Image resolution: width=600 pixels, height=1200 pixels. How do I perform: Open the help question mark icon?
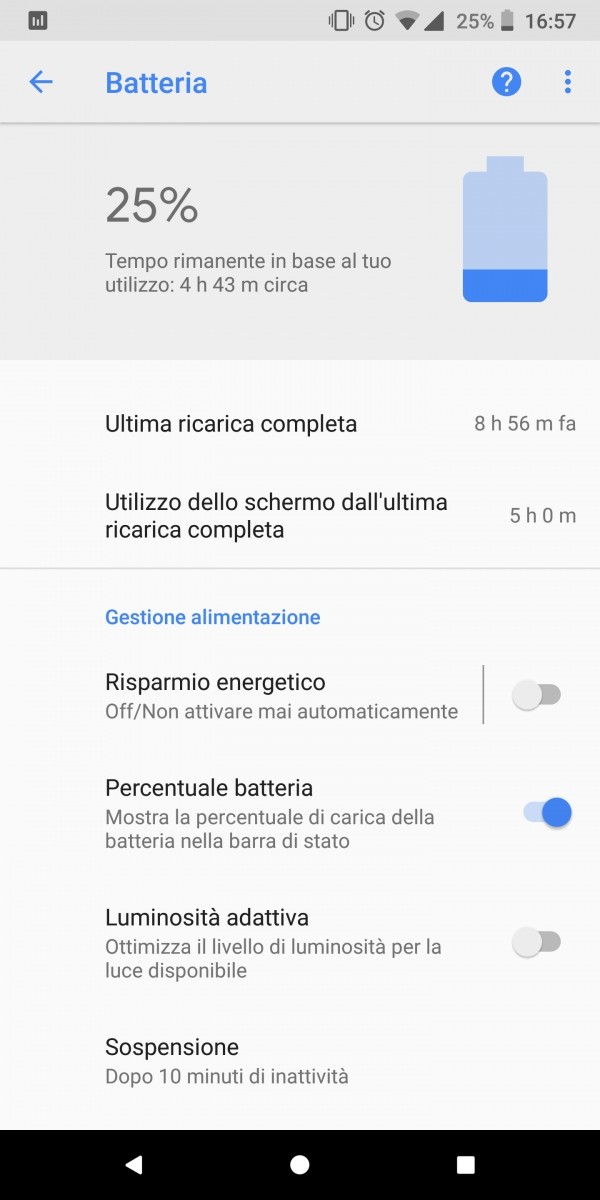[x=507, y=82]
